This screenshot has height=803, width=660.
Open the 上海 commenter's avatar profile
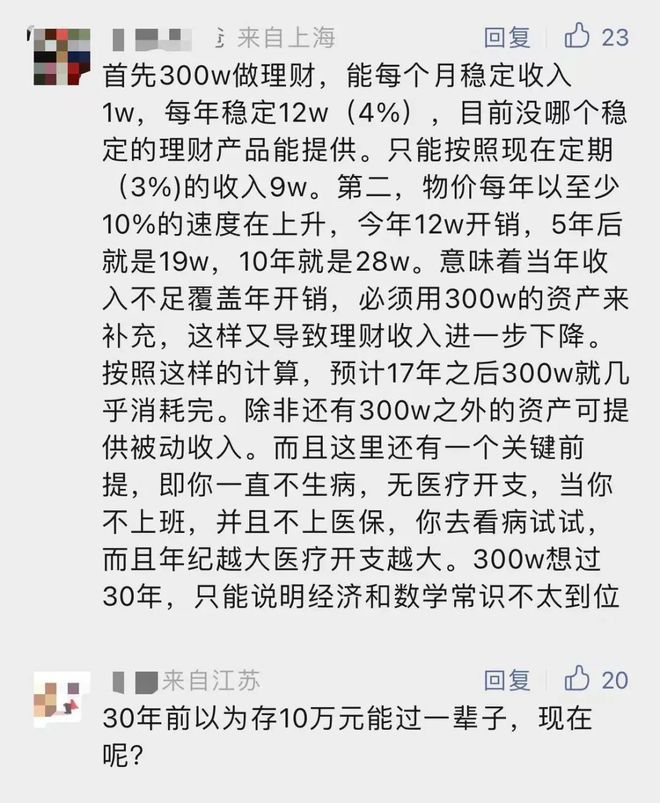62,55
